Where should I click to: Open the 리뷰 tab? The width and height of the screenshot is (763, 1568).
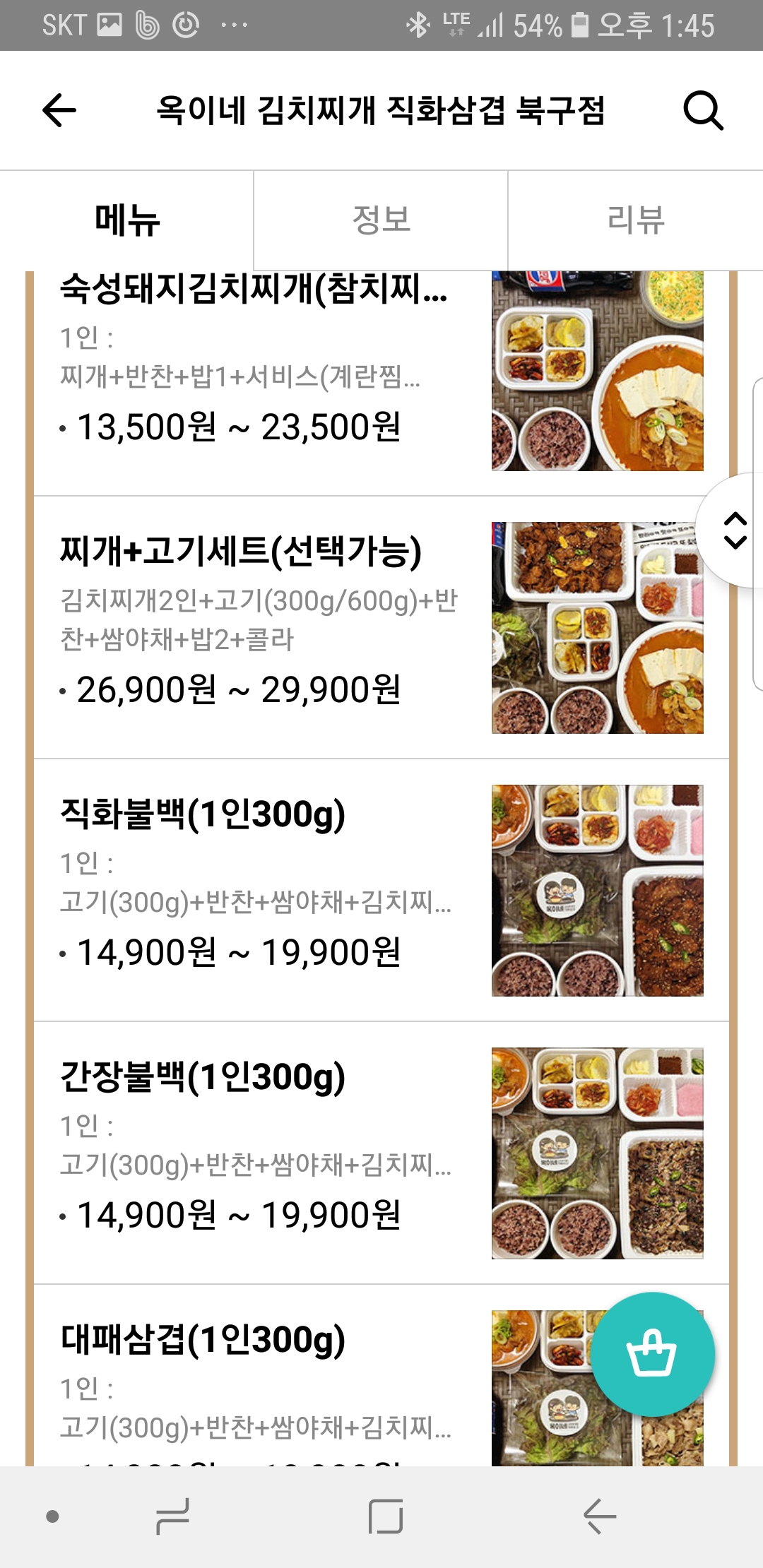pyautogui.click(x=636, y=220)
